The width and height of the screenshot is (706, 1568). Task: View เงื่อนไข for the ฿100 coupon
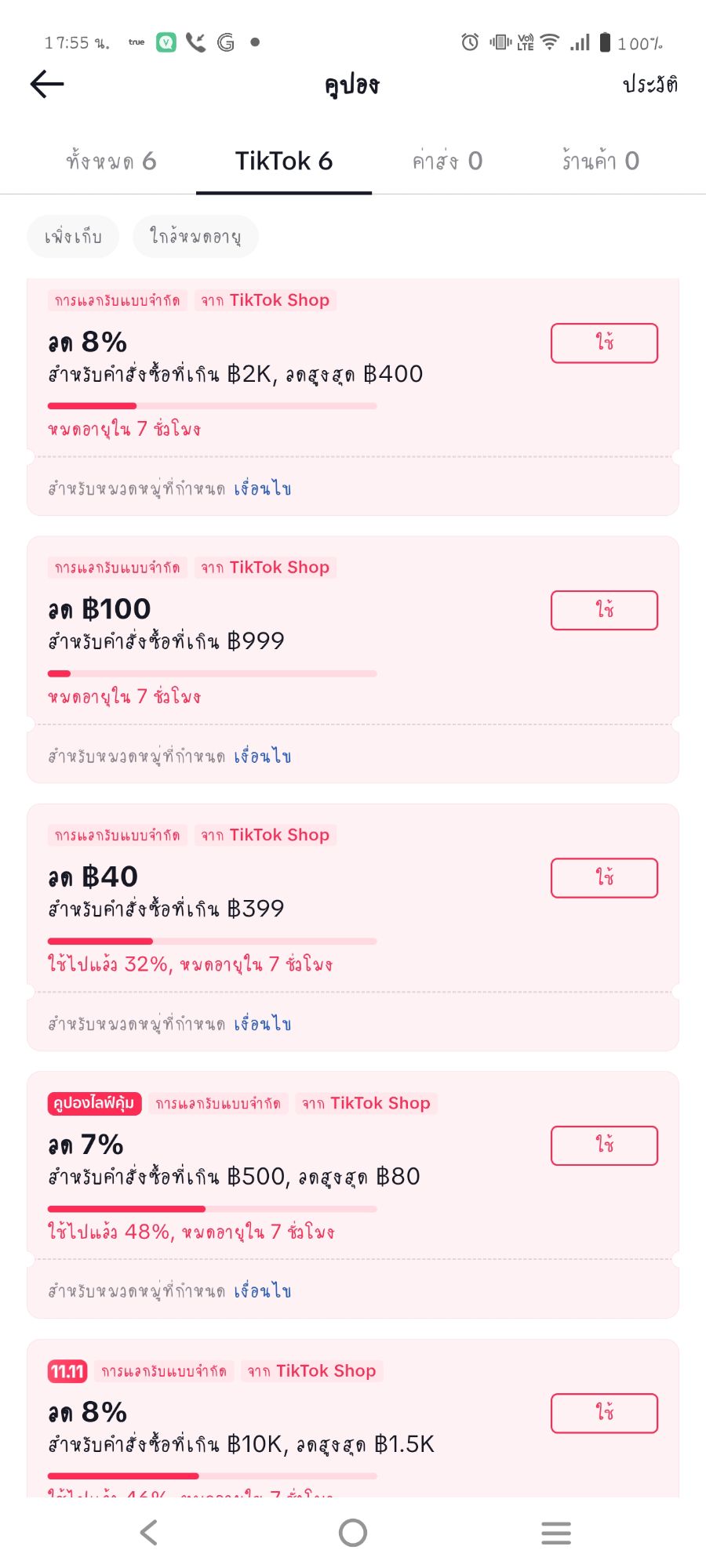point(263,757)
